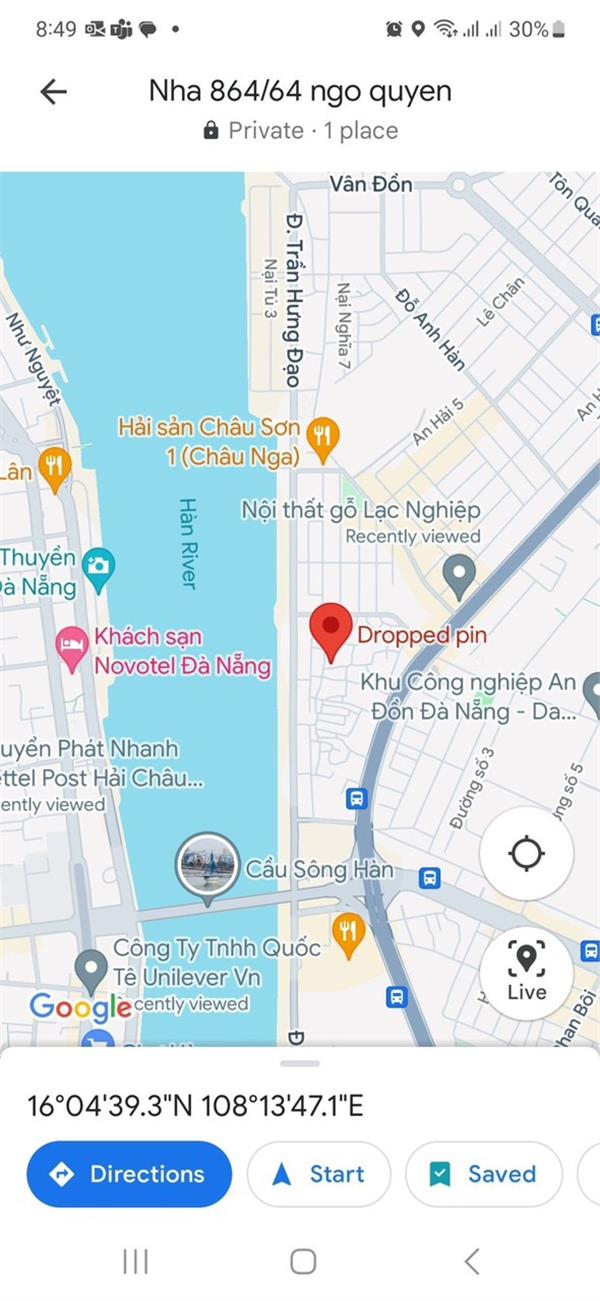The image size is (600, 1301).
Task: Get directions to the dropped pin
Action: click(x=129, y=1174)
